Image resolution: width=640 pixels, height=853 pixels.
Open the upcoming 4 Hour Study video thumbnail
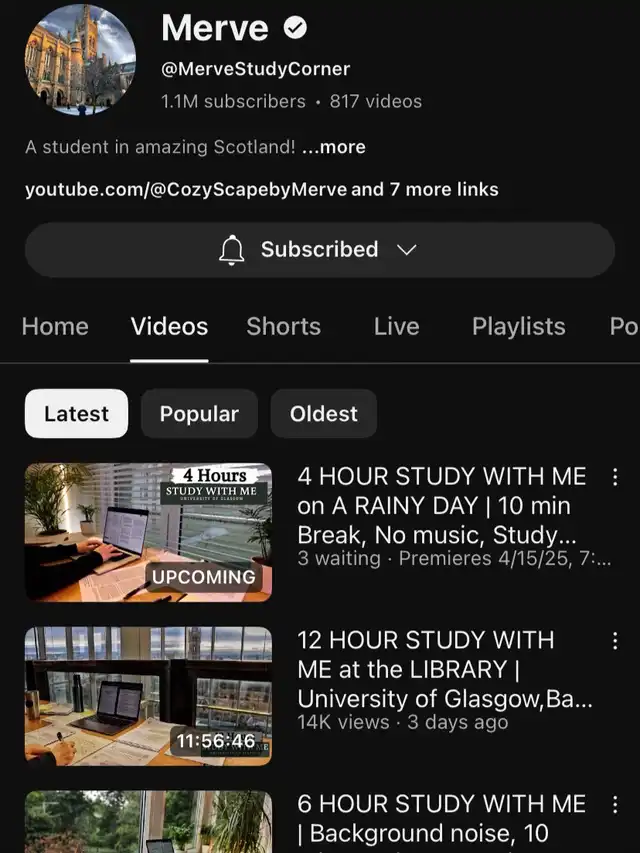(x=148, y=532)
